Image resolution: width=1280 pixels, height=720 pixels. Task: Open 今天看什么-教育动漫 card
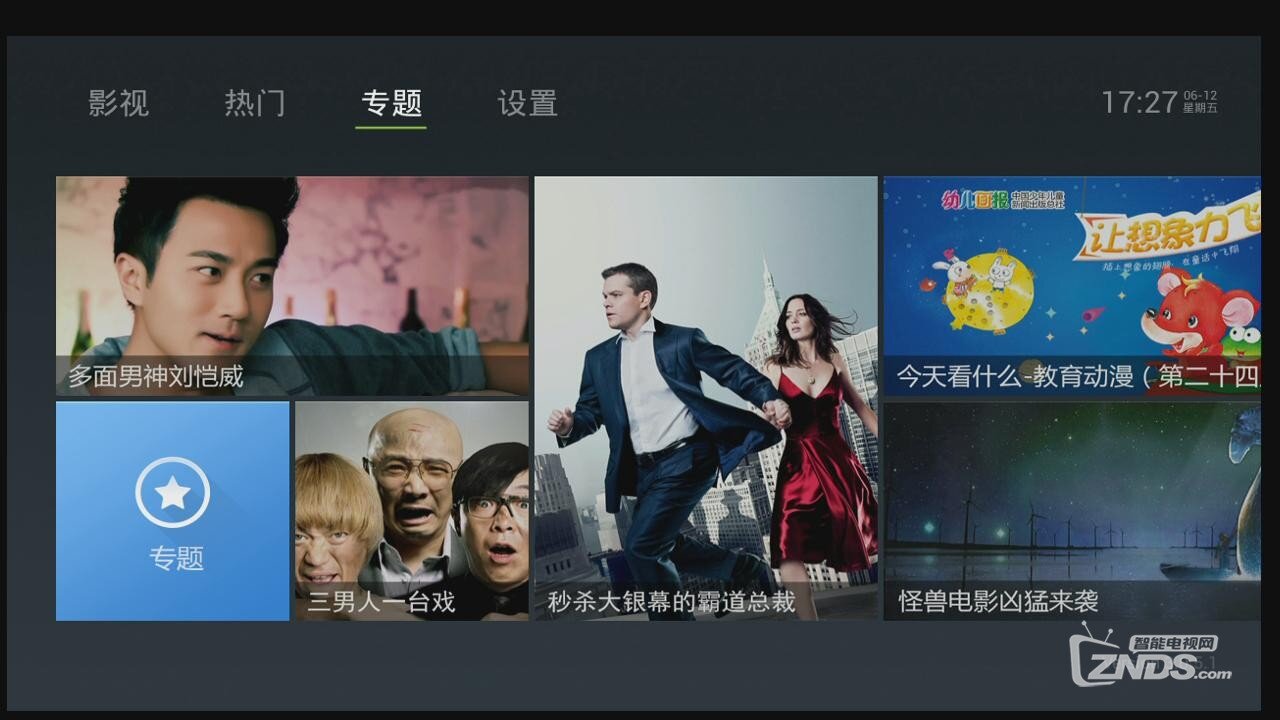[1071, 286]
